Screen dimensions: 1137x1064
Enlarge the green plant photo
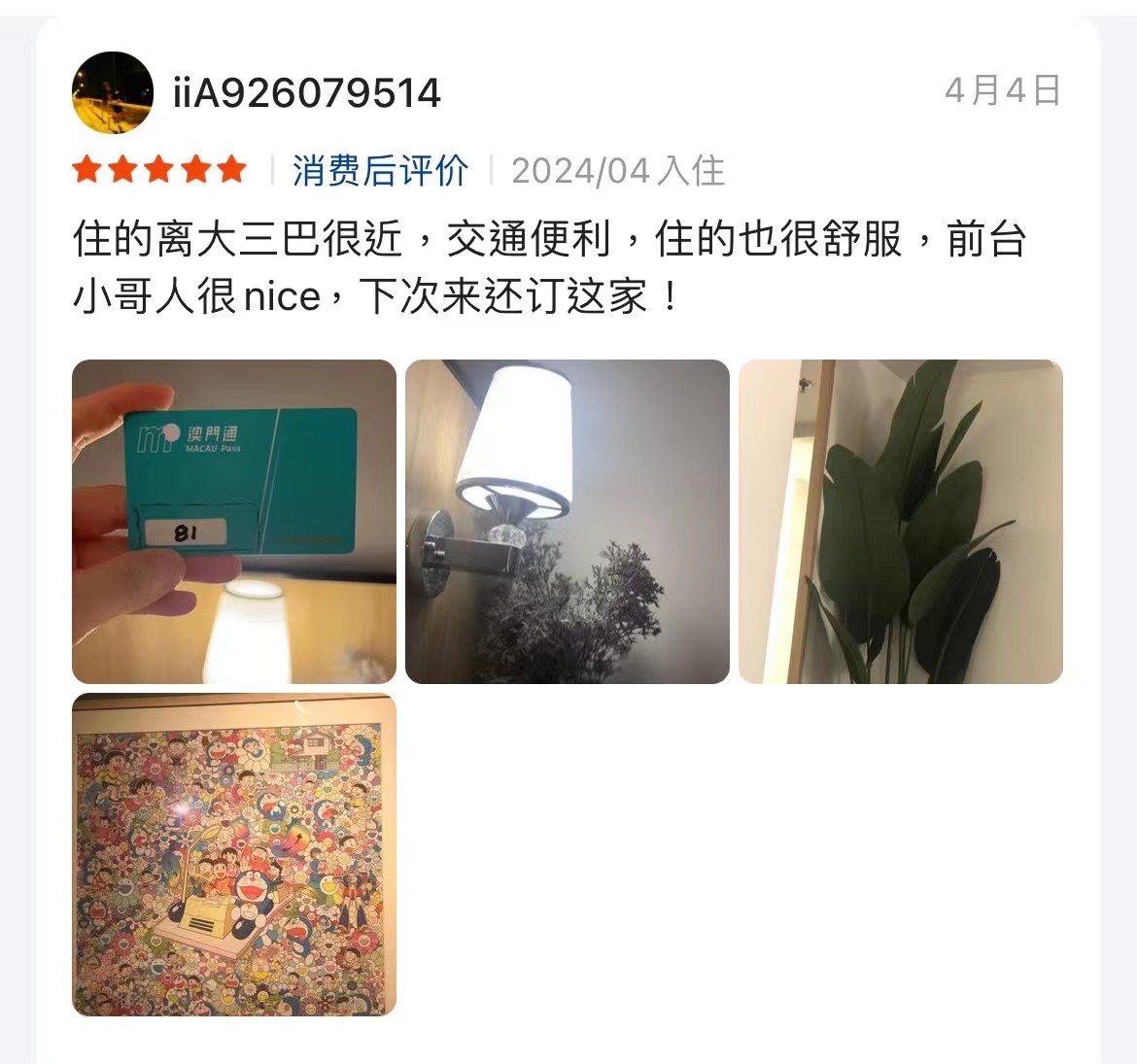[900, 522]
